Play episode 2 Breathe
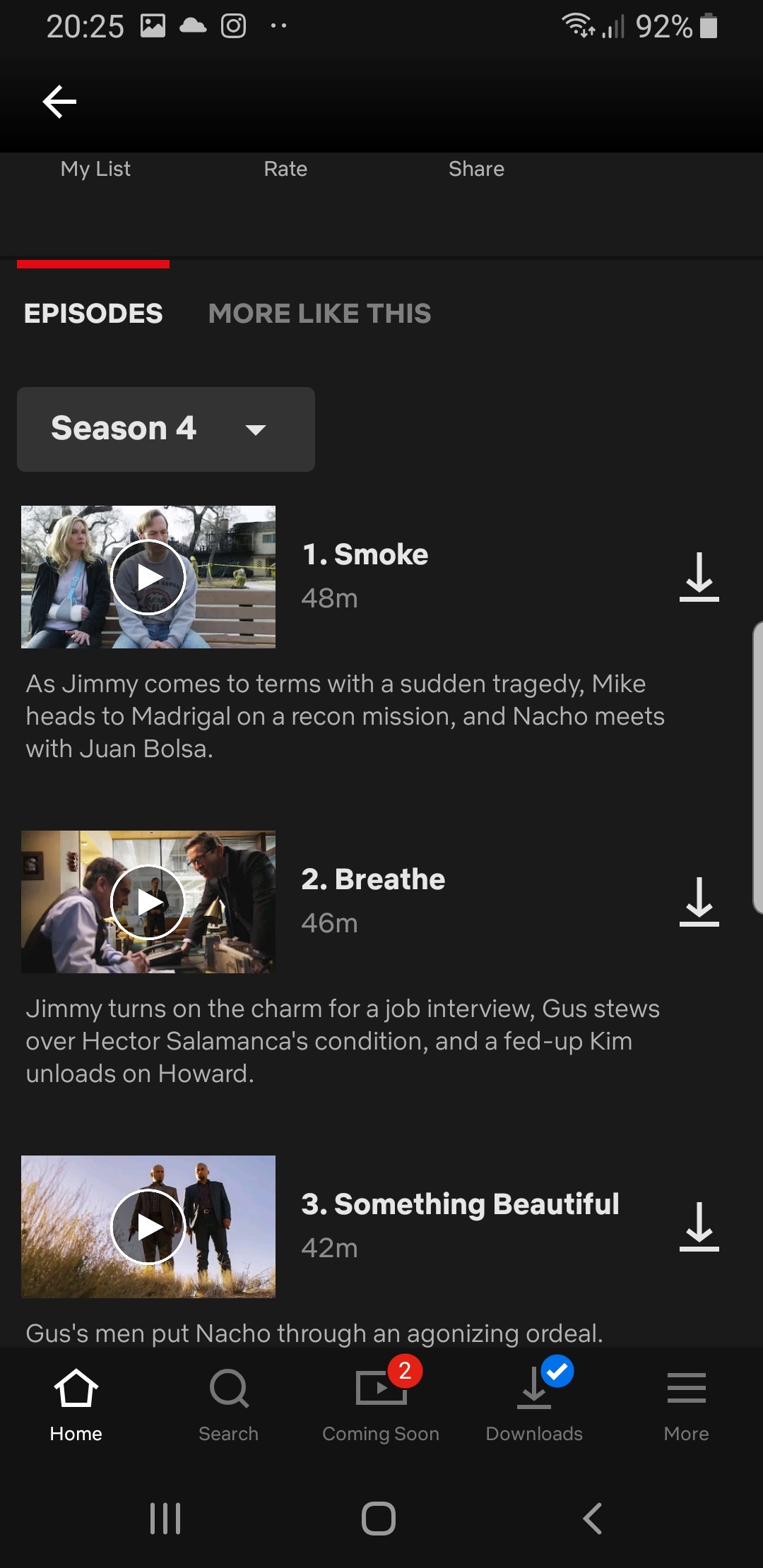763x1568 pixels. pos(148,902)
